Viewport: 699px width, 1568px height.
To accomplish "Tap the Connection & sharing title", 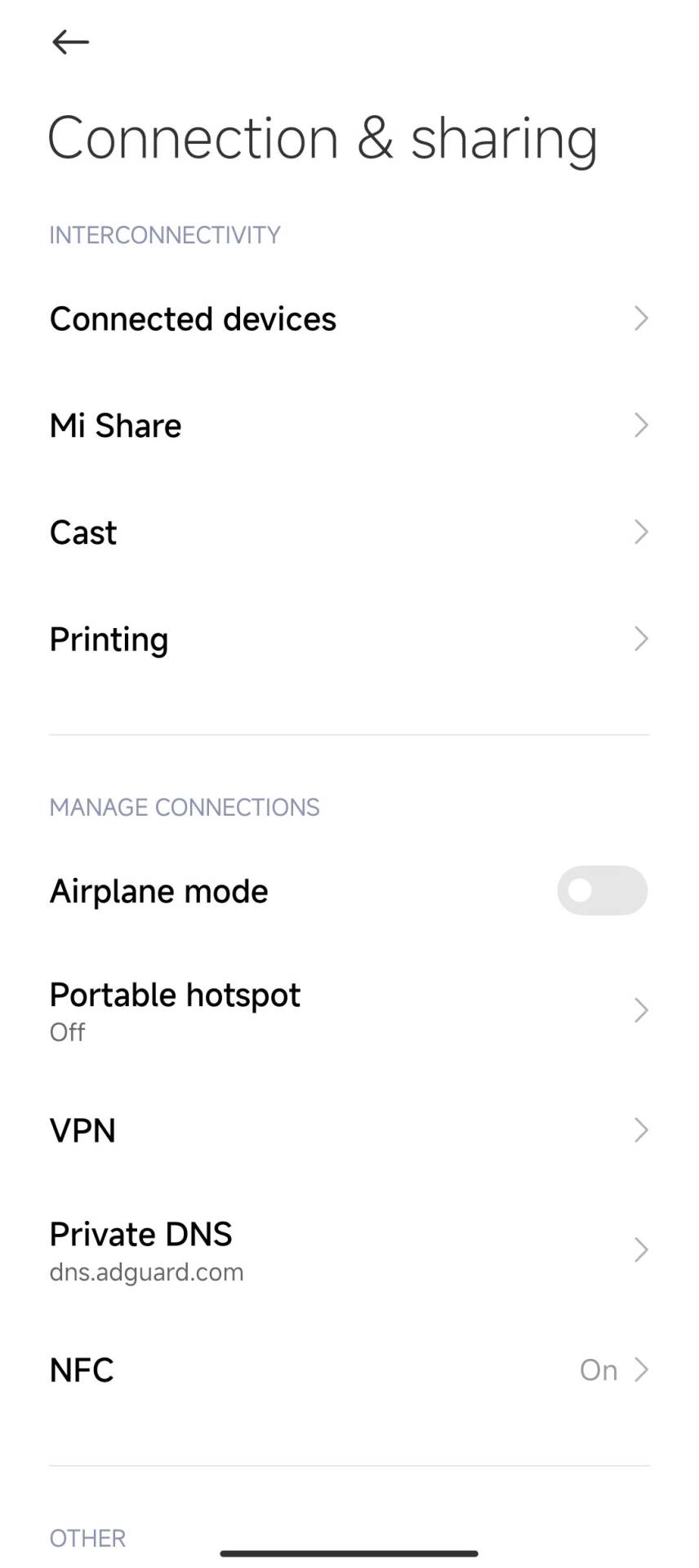I will click(x=323, y=137).
